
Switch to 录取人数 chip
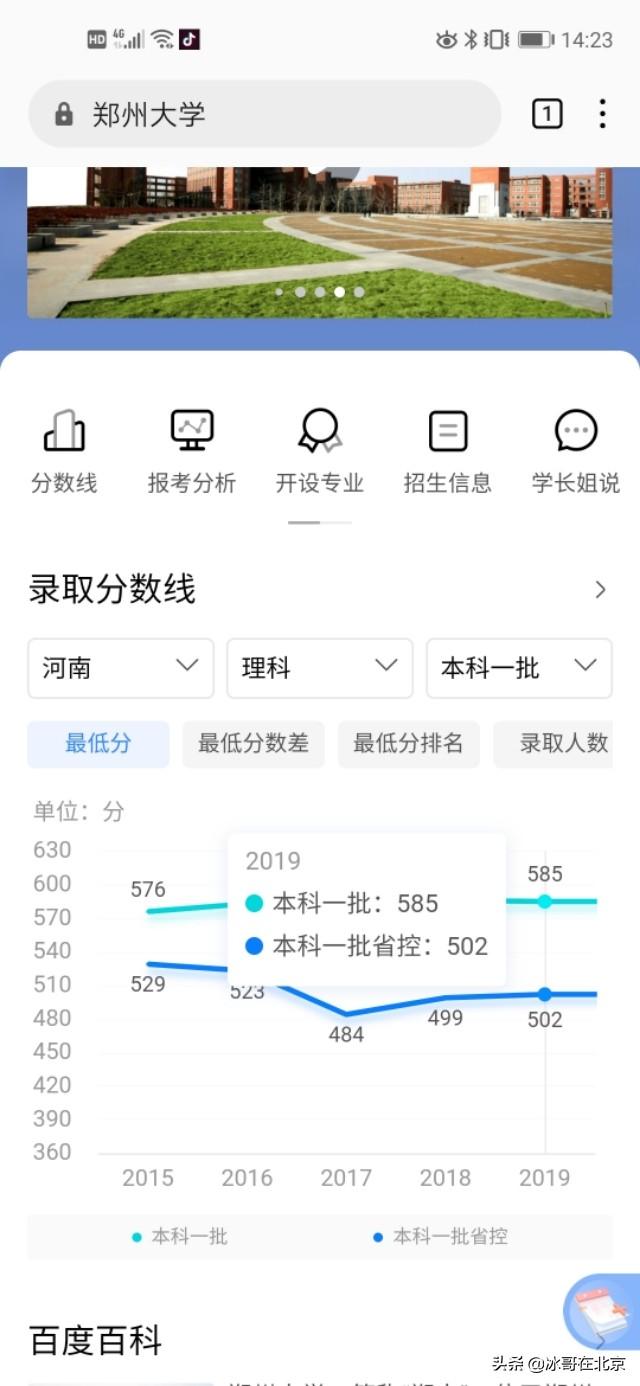[x=553, y=744]
